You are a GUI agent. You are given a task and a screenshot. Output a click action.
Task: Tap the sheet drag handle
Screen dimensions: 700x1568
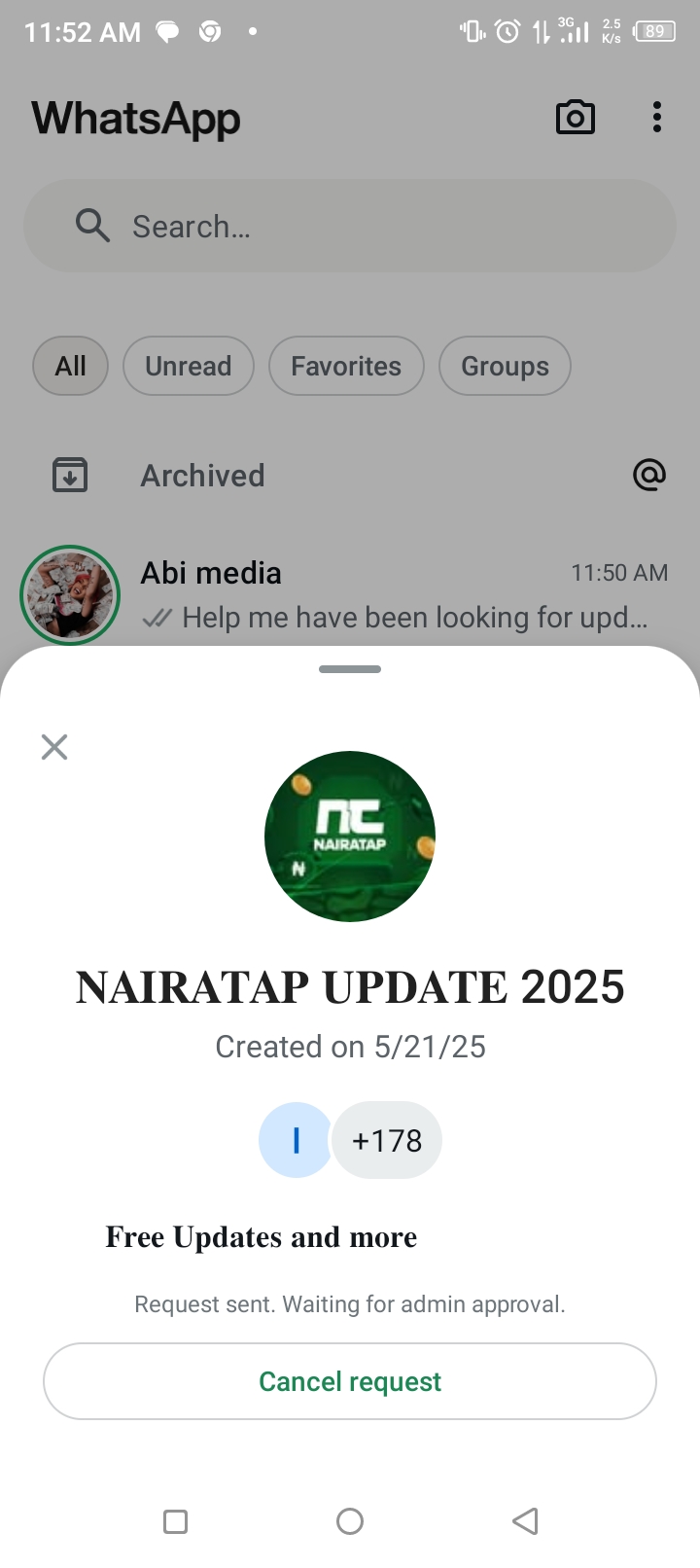pyautogui.click(x=350, y=669)
